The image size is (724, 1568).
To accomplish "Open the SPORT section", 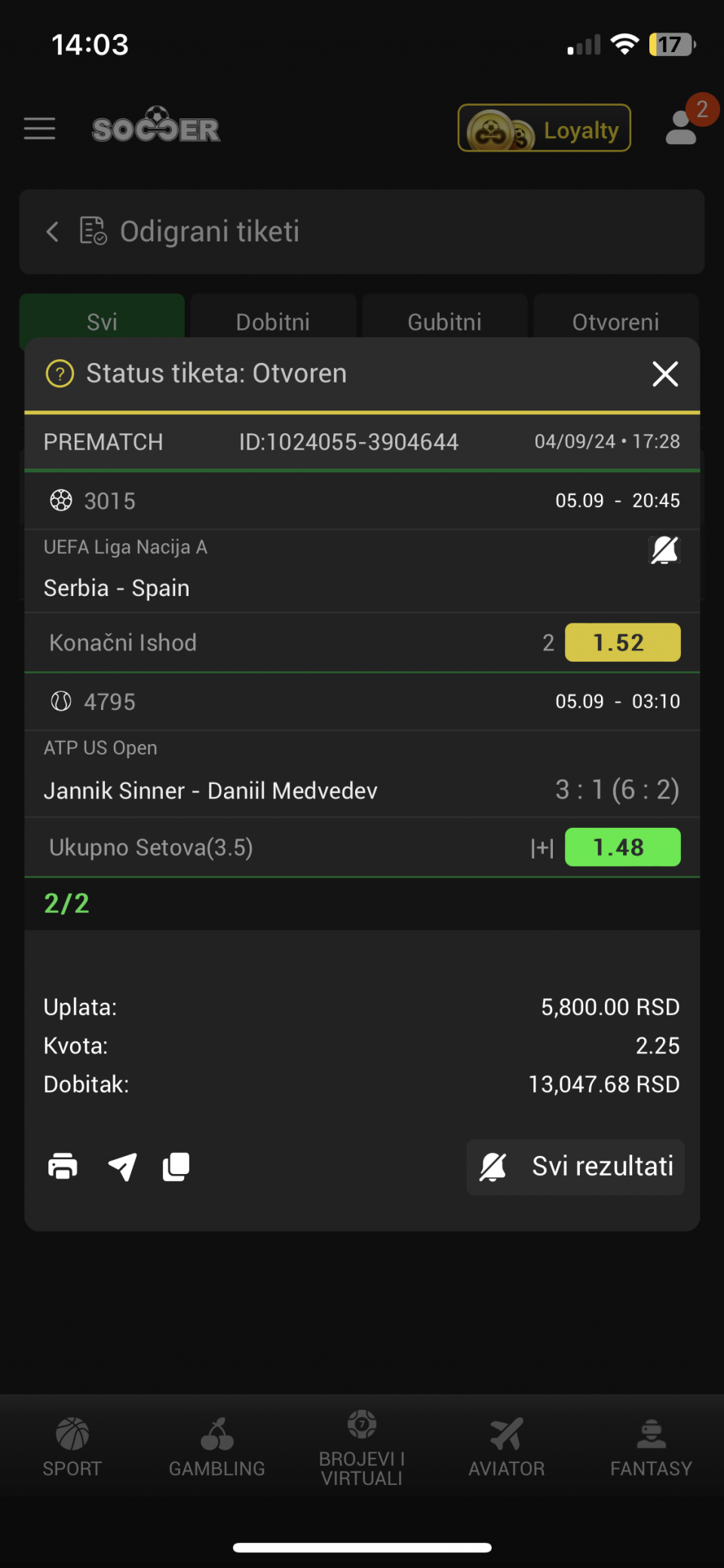I will pyautogui.click(x=72, y=1447).
